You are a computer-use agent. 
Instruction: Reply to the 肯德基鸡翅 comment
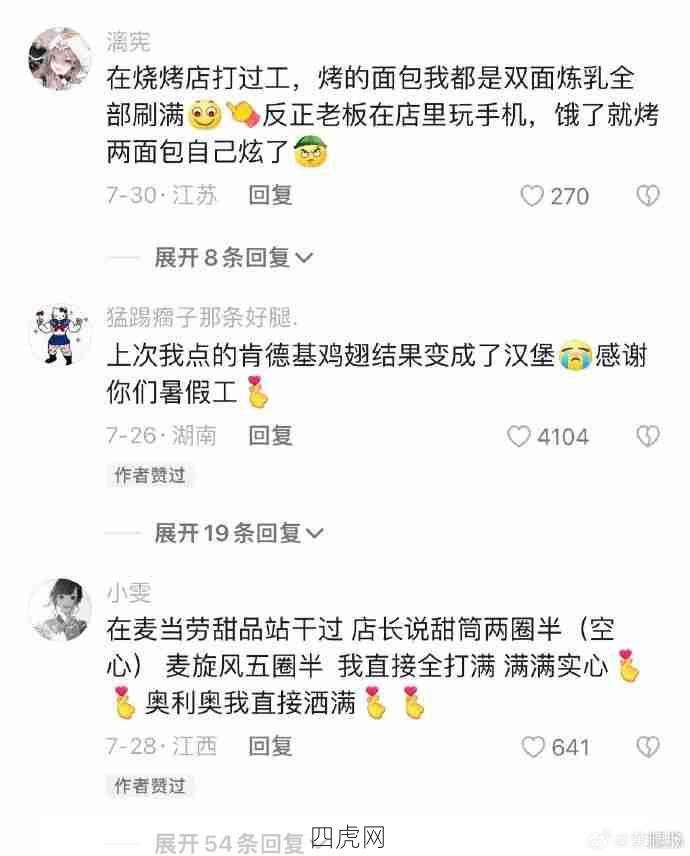270,435
